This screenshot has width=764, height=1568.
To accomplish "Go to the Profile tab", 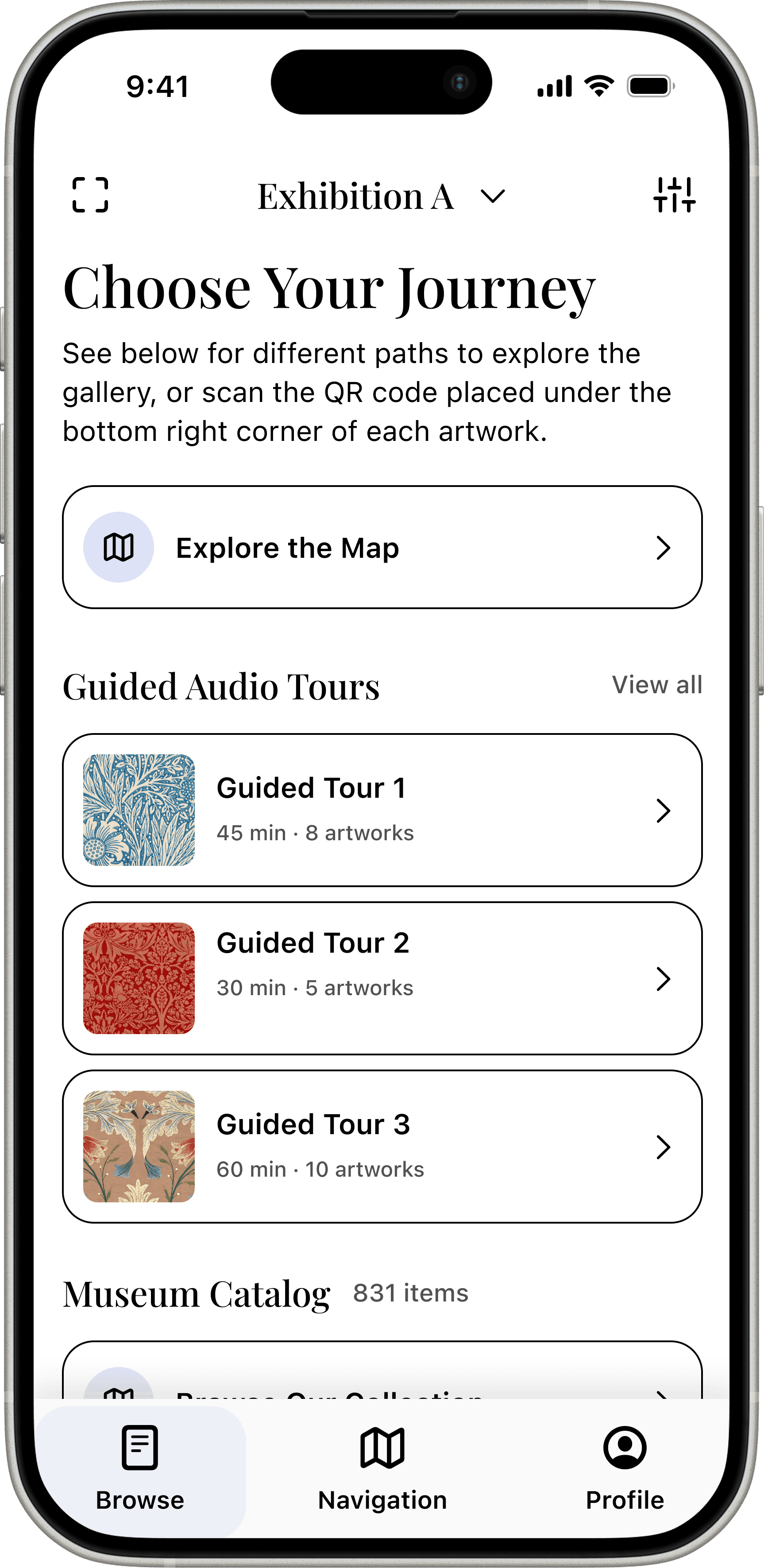I will pyautogui.click(x=625, y=1469).
